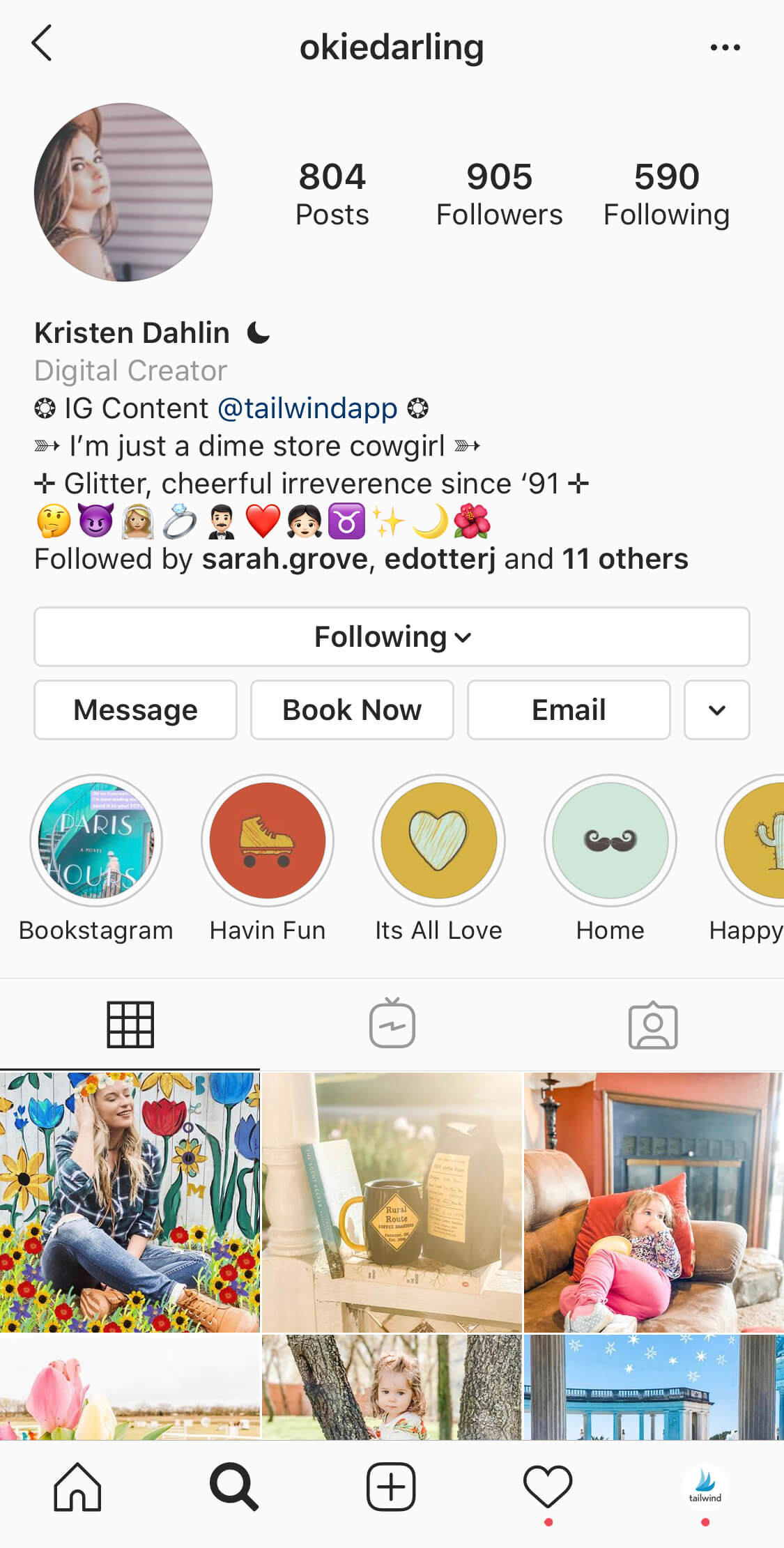Expand suggested accounts chevron button
The height and width of the screenshot is (1548, 784).
[x=716, y=710]
